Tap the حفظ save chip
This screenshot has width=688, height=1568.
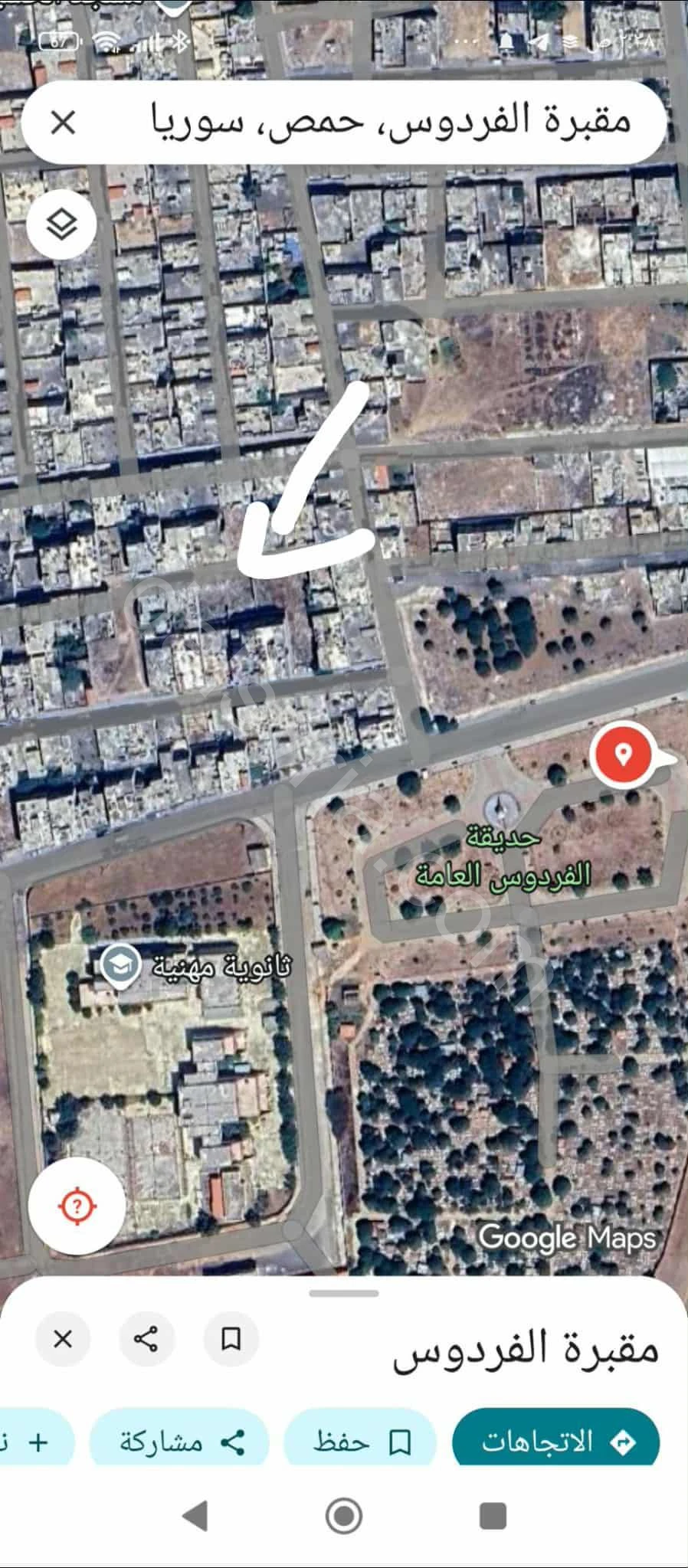click(x=361, y=1442)
